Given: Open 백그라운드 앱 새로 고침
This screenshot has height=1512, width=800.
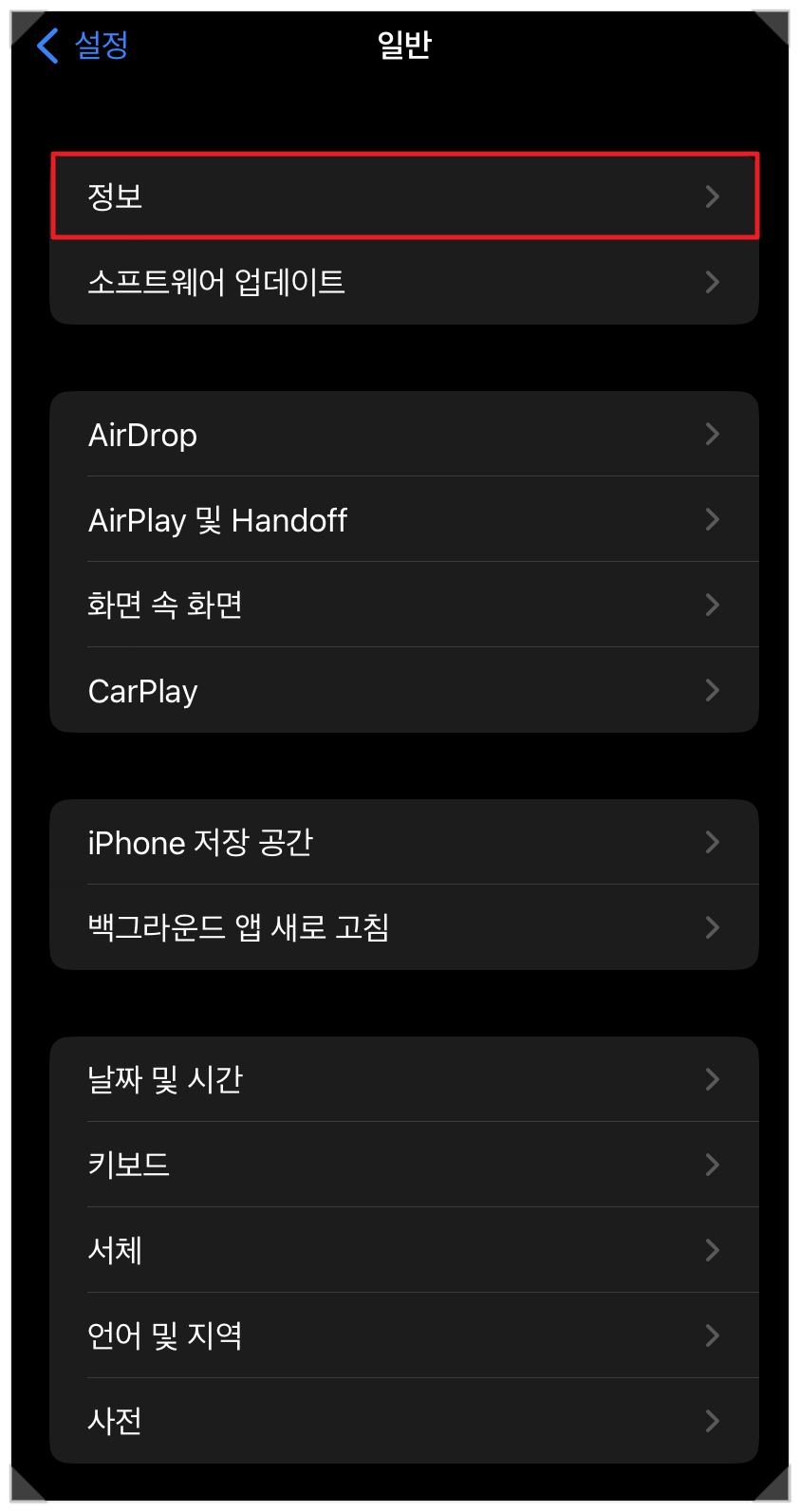Looking at the screenshot, I should [x=403, y=927].
